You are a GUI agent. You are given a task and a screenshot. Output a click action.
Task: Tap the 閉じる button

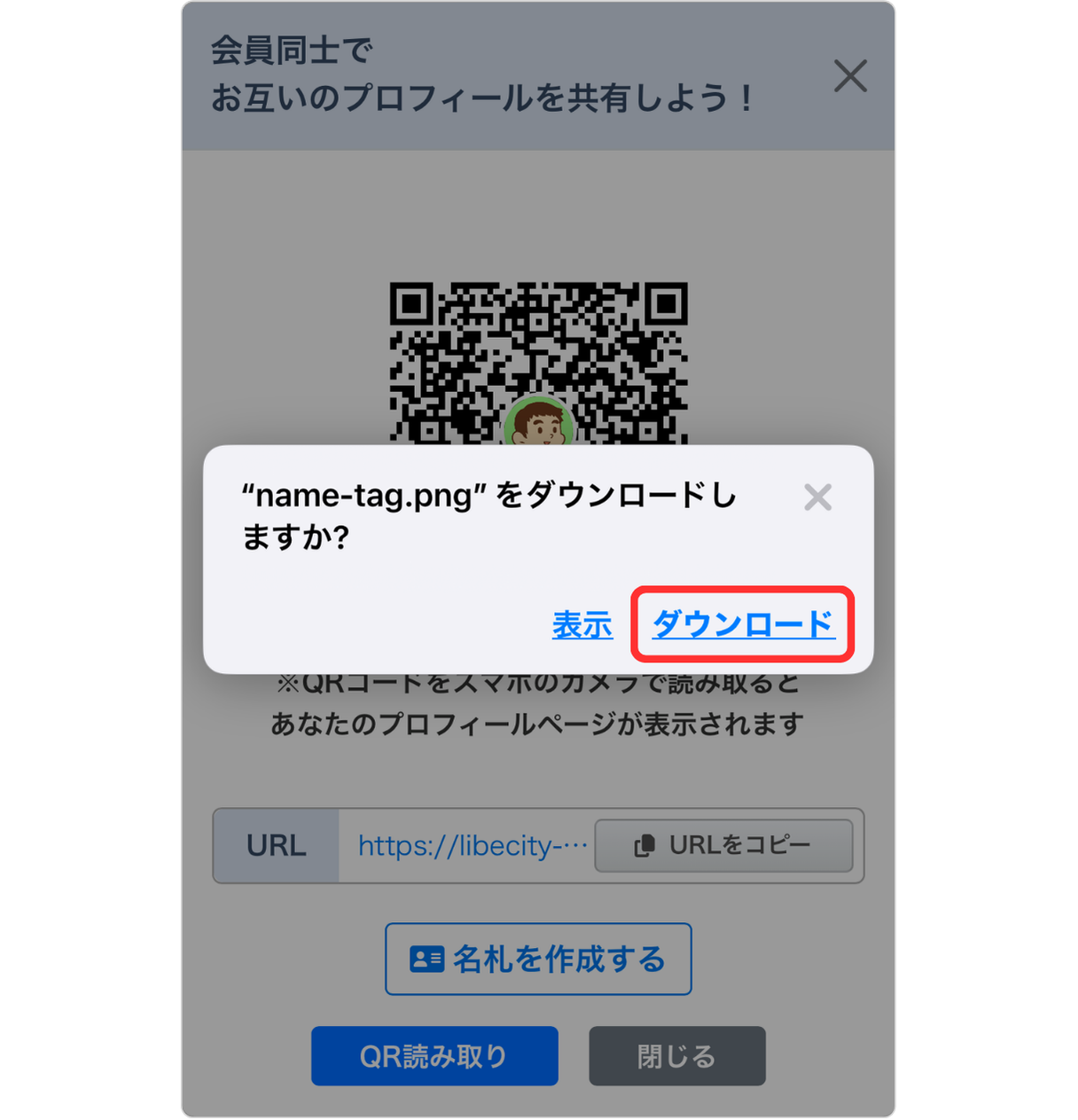(x=676, y=1056)
